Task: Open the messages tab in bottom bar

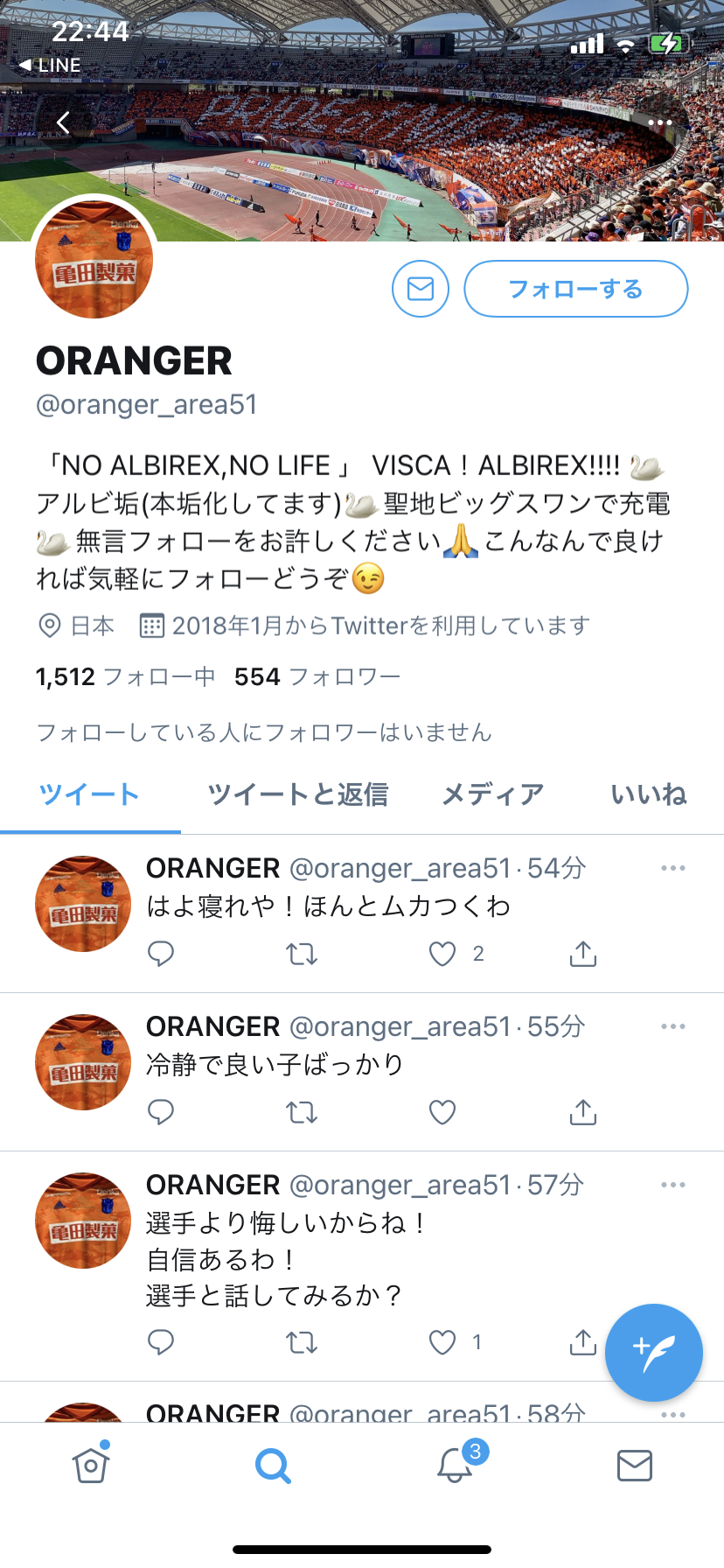Action: (634, 1465)
